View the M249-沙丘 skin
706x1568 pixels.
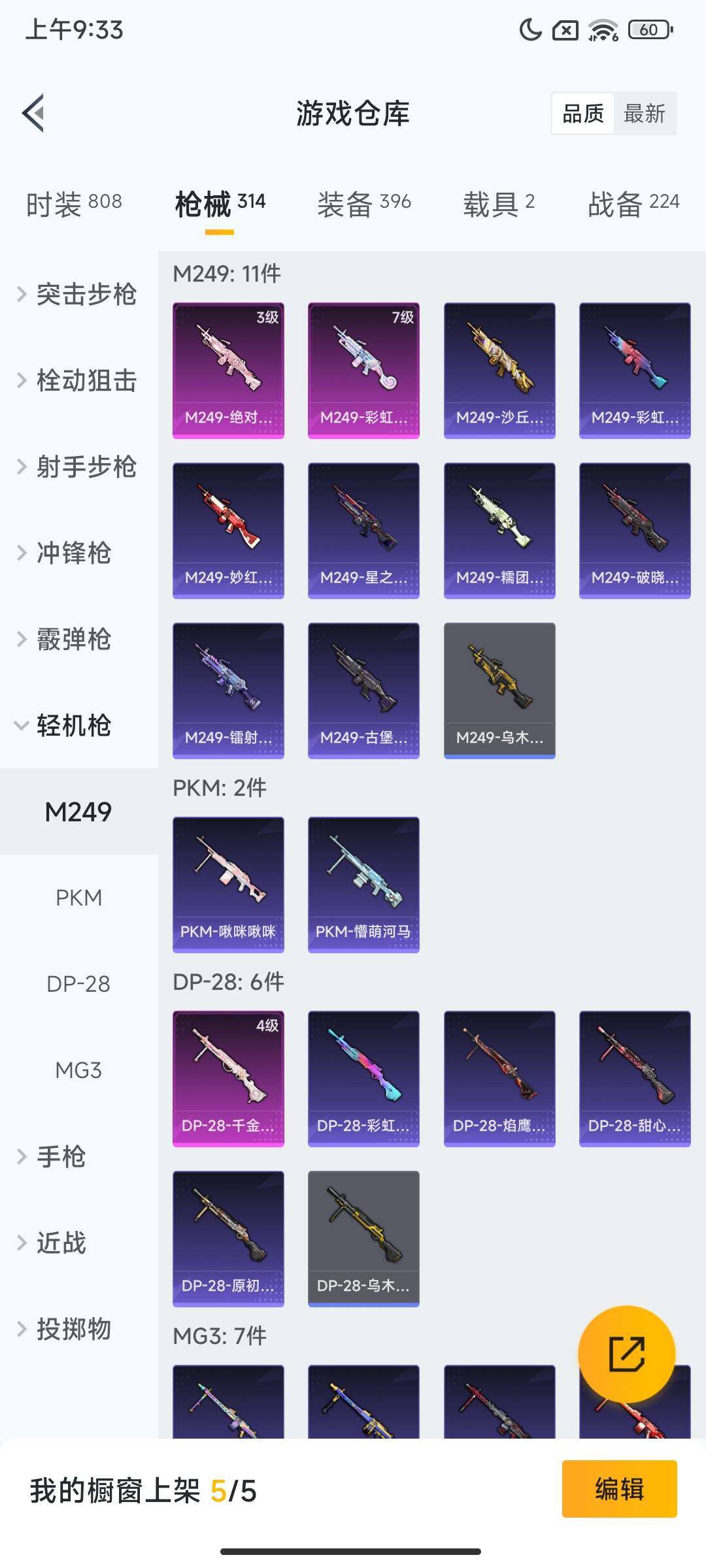(x=499, y=370)
